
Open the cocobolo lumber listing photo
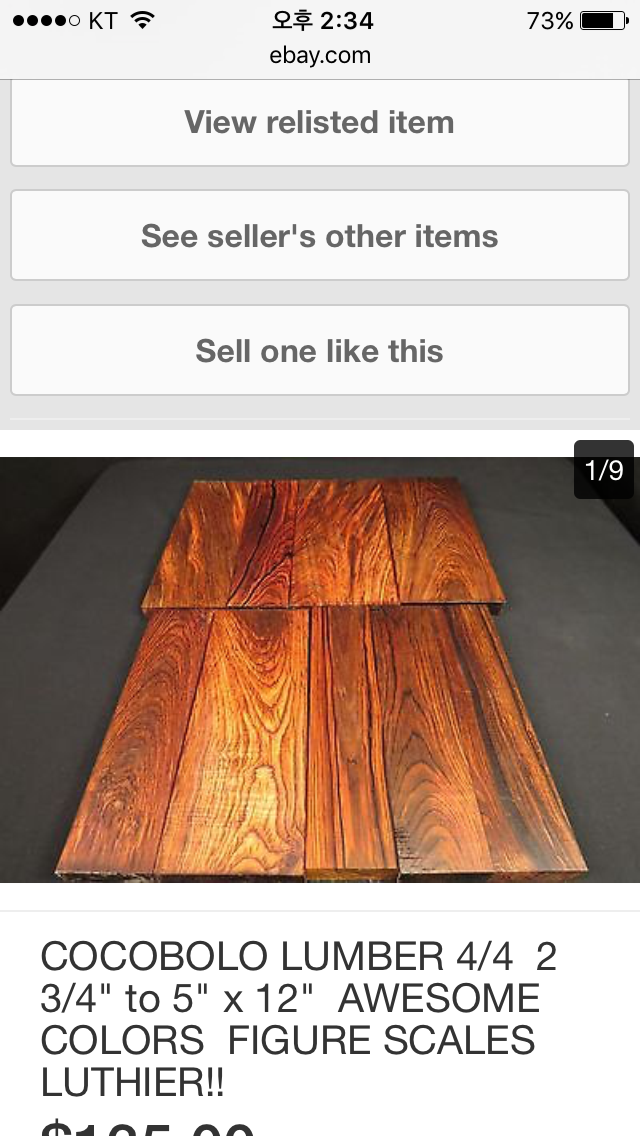(x=320, y=670)
